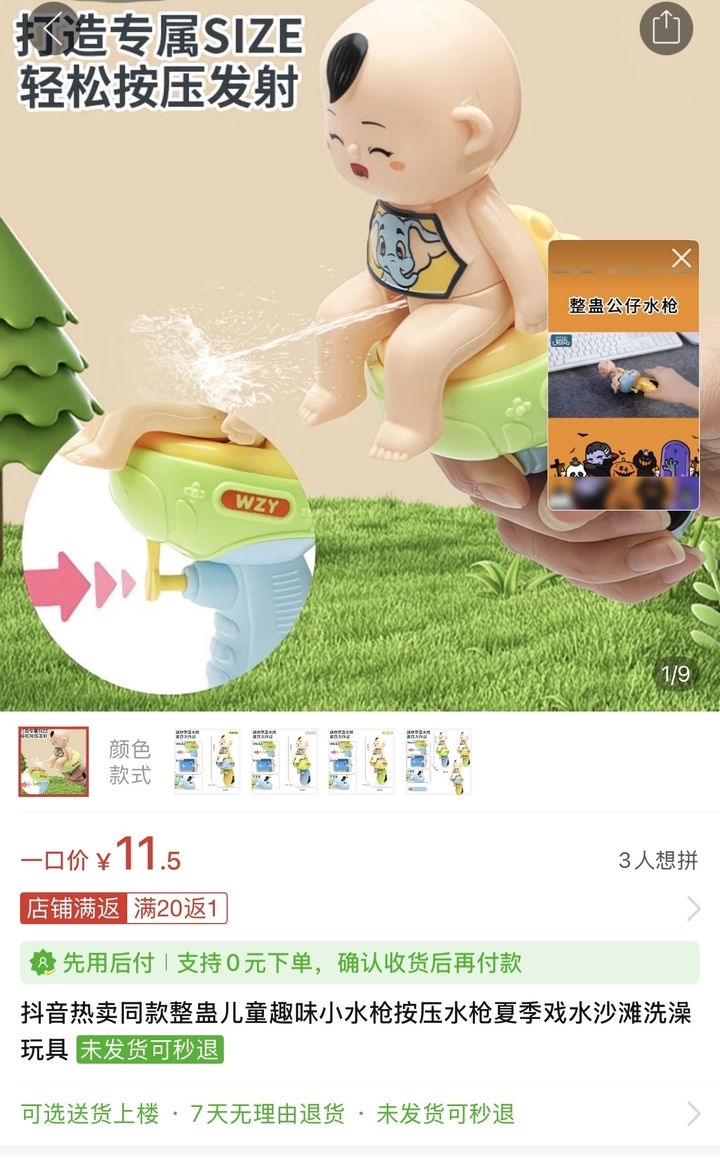The height and width of the screenshot is (1163, 720).
Task: Expand service guarantees 7天无理由退货 row
Action: pos(360,1113)
